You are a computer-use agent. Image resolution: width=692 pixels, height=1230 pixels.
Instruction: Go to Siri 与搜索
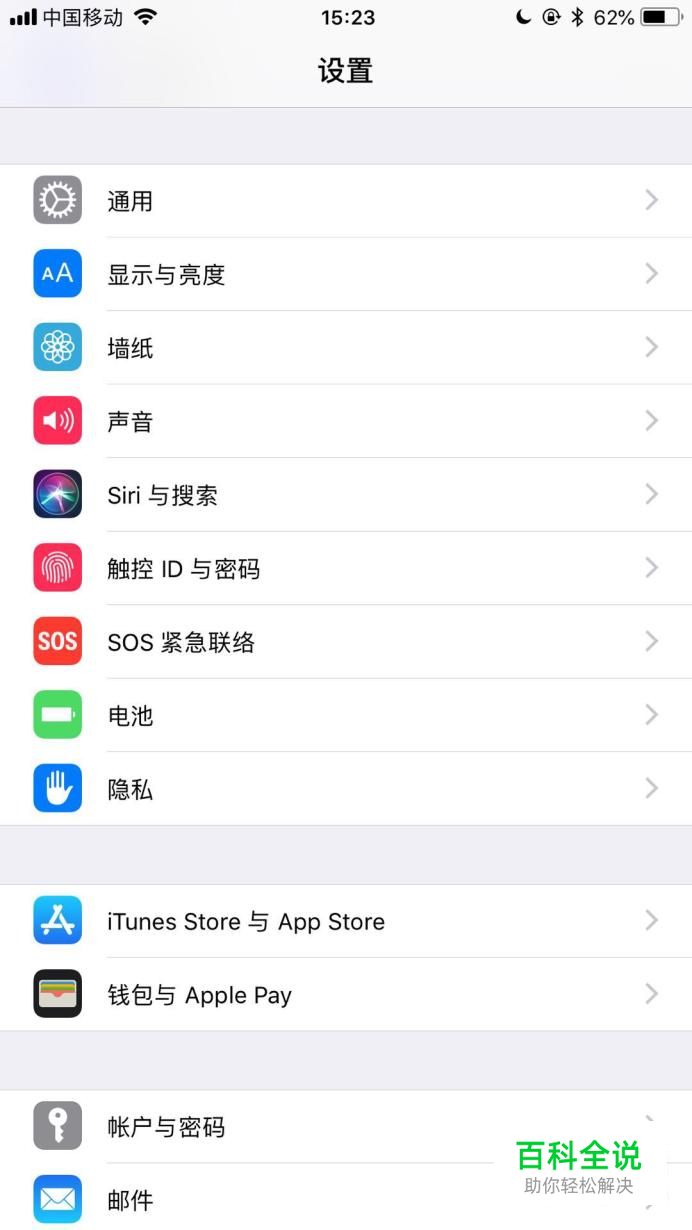345,495
